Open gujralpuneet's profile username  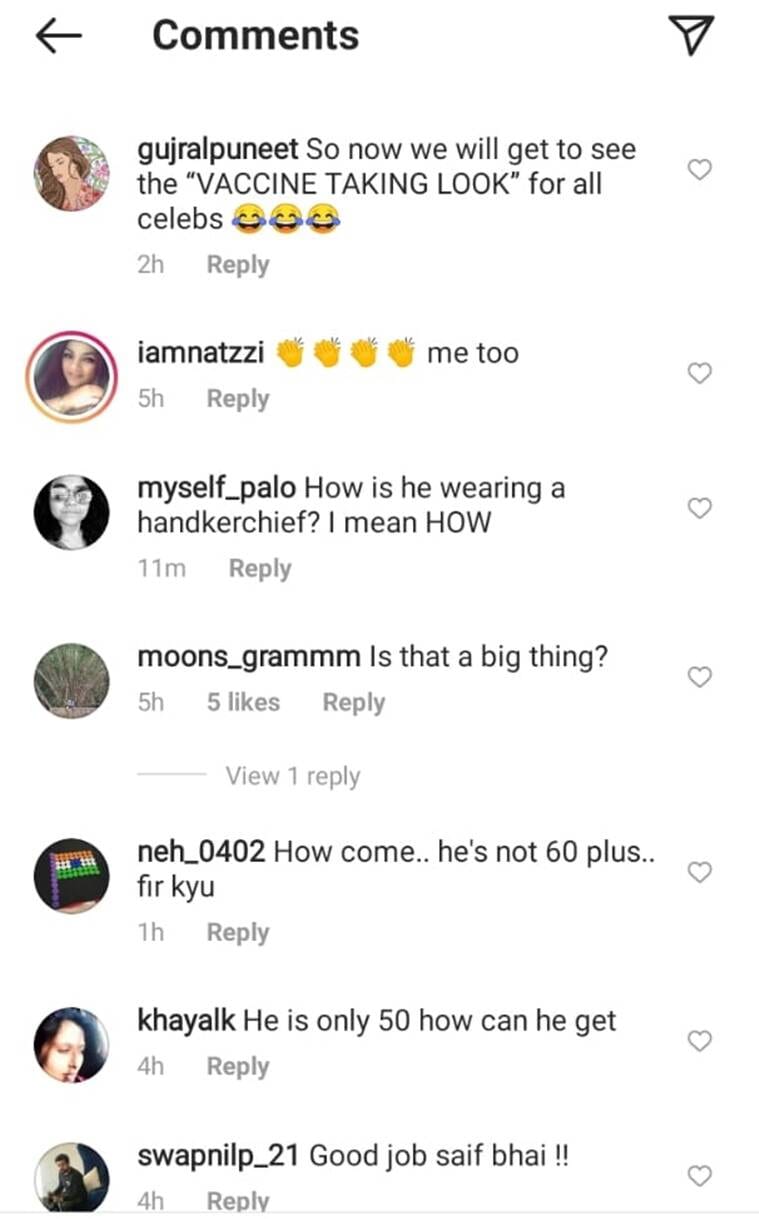coord(218,151)
